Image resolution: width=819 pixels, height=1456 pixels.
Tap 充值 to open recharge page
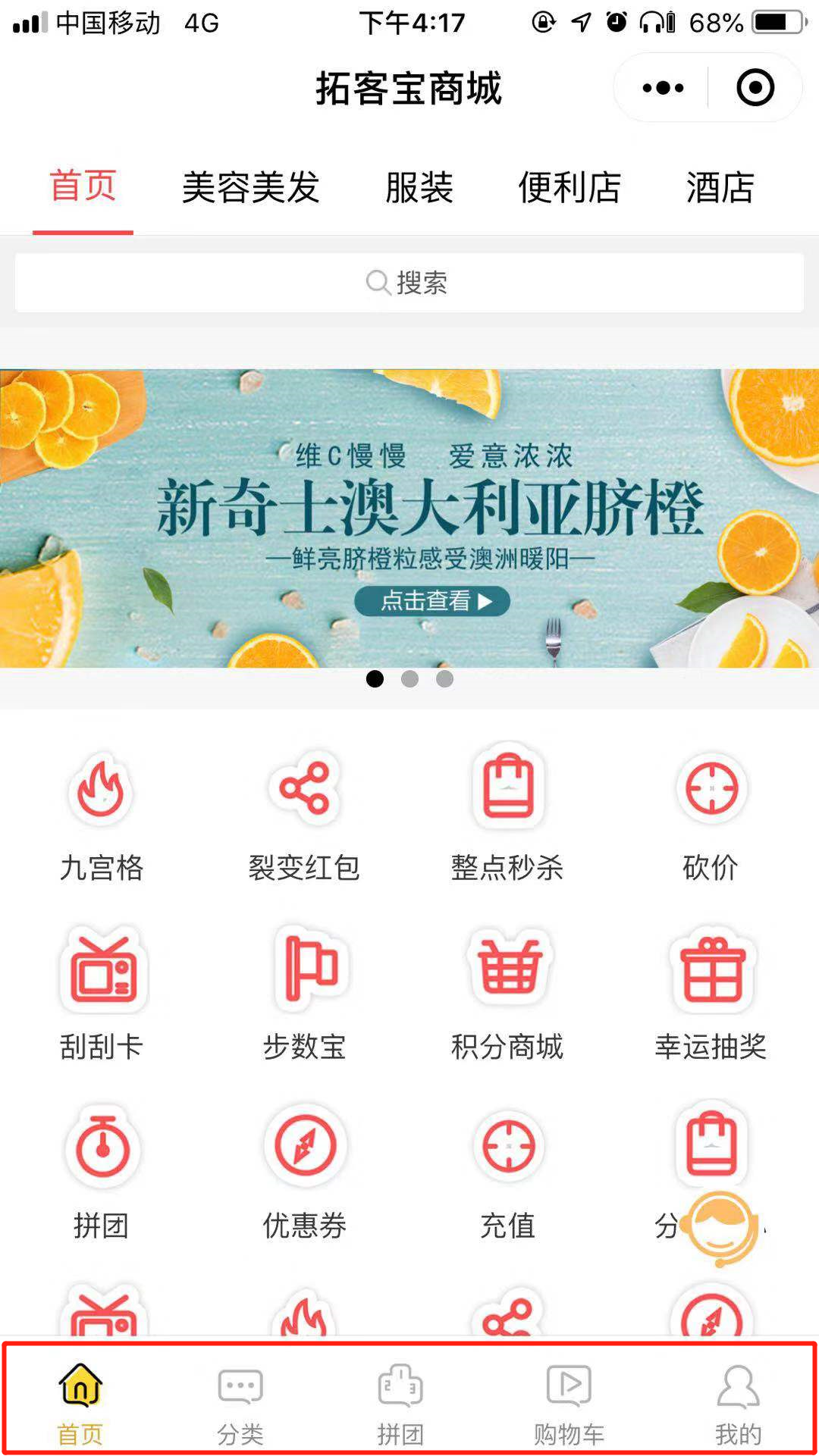pos(510,1171)
